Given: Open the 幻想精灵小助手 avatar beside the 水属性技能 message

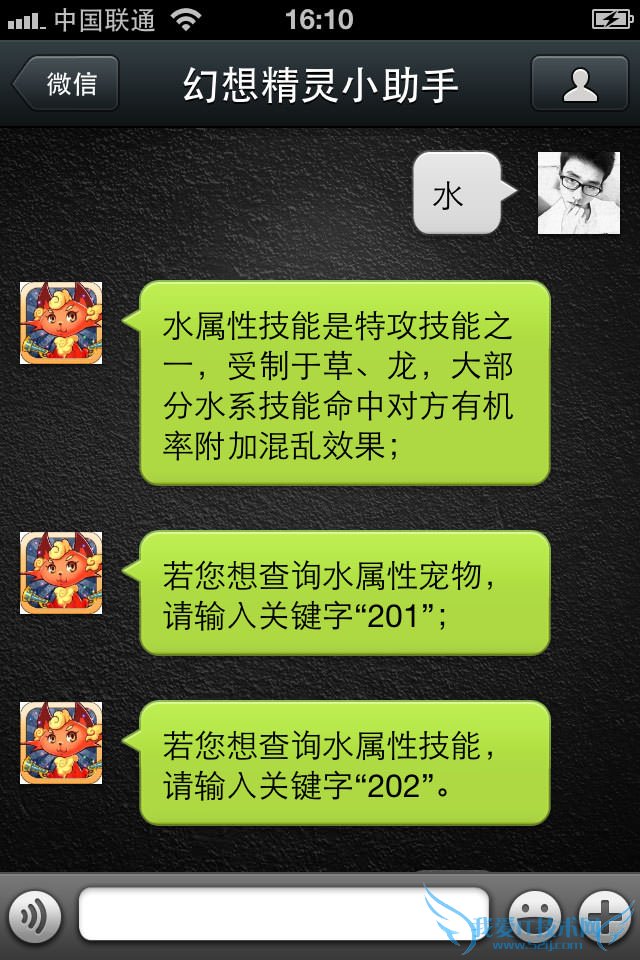Looking at the screenshot, I should (x=61, y=323).
